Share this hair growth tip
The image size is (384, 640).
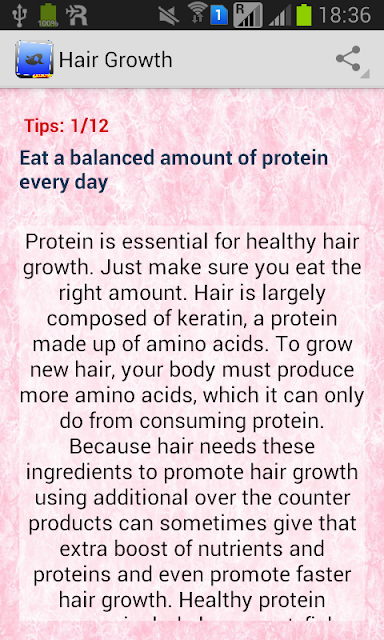pyautogui.click(x=349, y=60)
